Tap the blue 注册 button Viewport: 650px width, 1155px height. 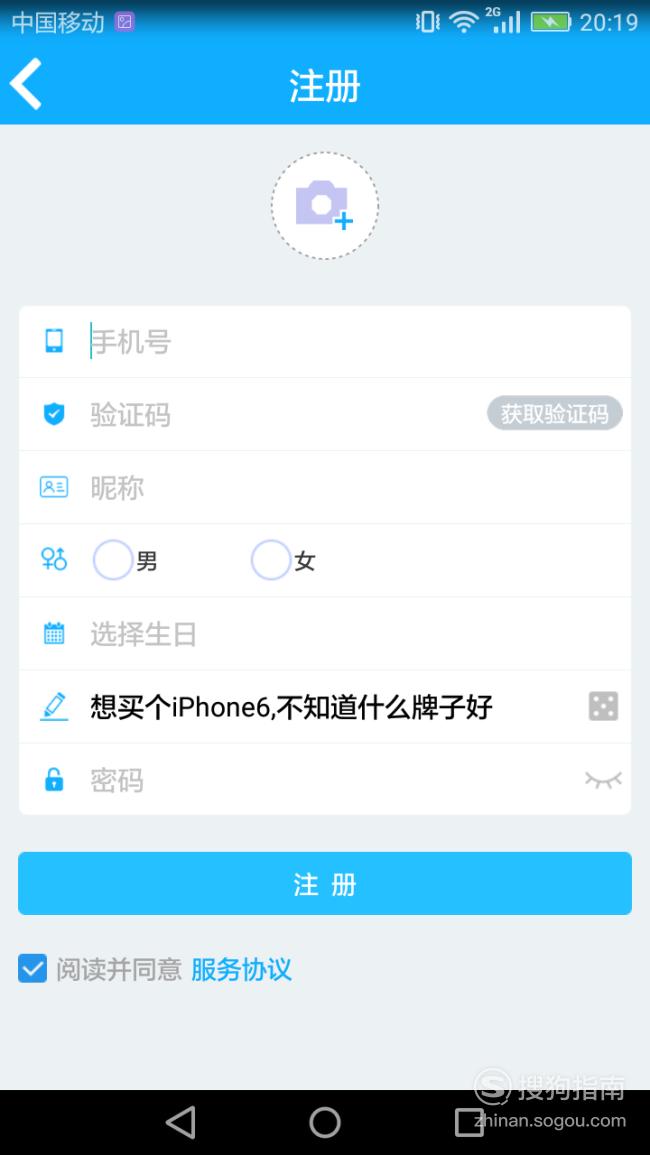pyautogui.click(x=325, y=883)
